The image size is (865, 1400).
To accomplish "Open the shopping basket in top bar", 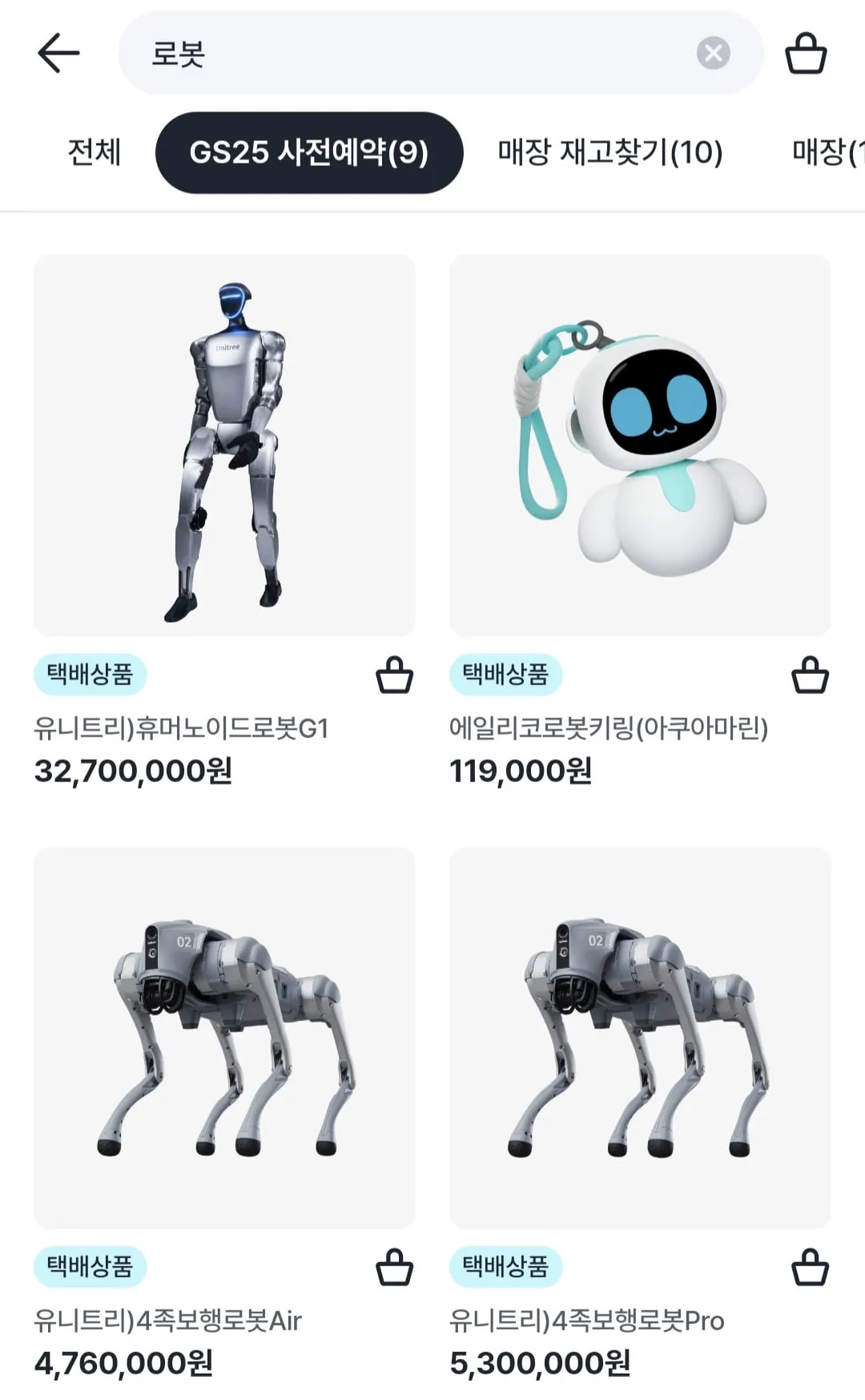I will (x=806, y=54).
